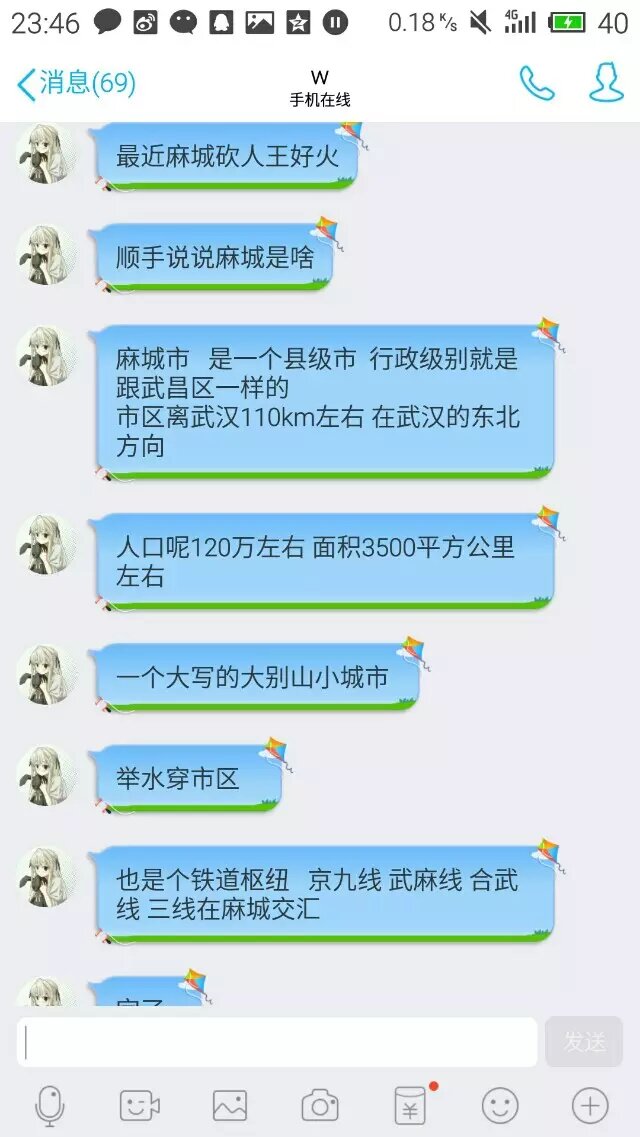This screenshot has width=640, height=1137.
Task: Record a voice message with microphone
Action: tap(50, 1105)
